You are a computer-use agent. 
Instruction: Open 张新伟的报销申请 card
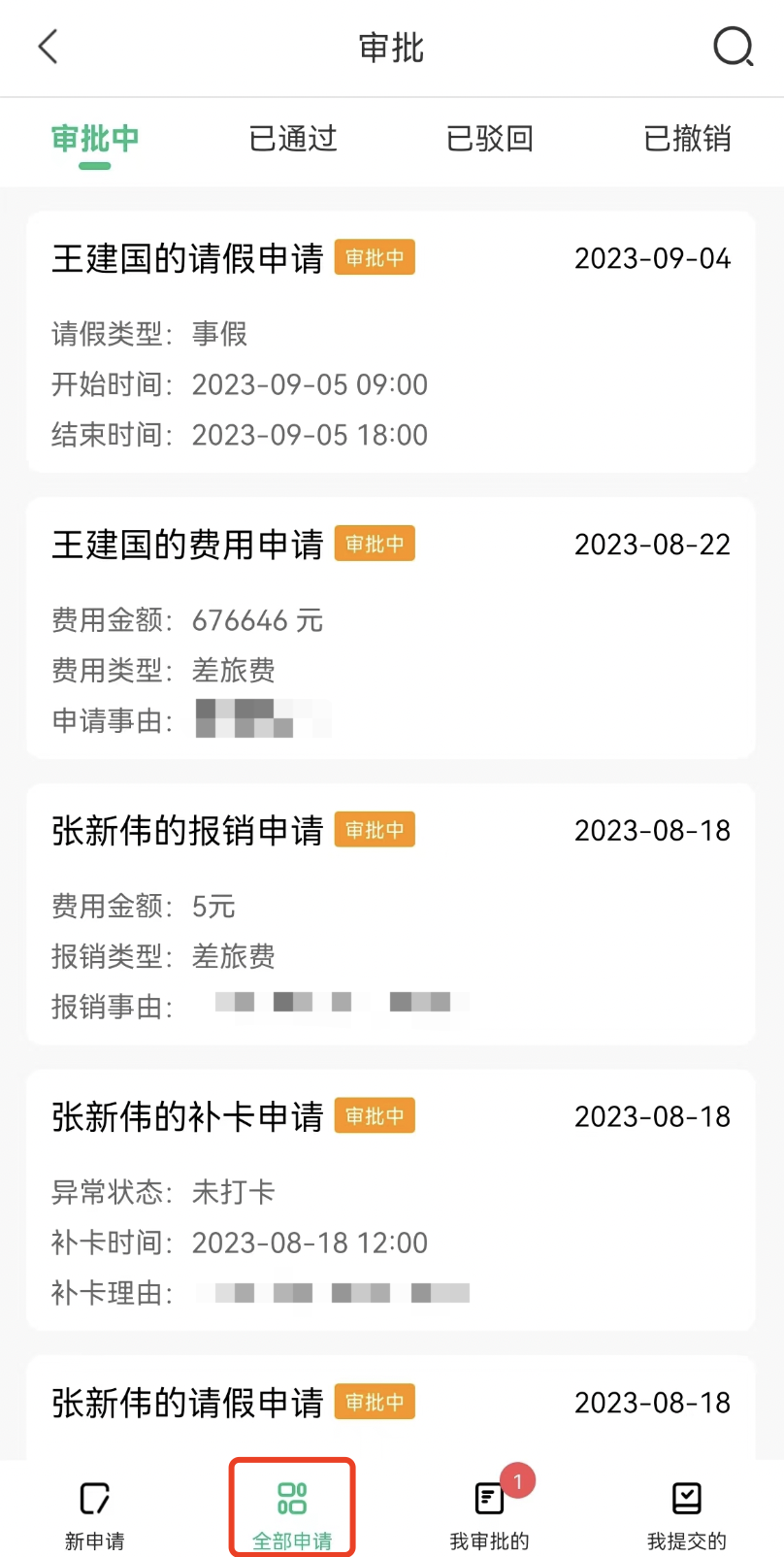[390, 914]
